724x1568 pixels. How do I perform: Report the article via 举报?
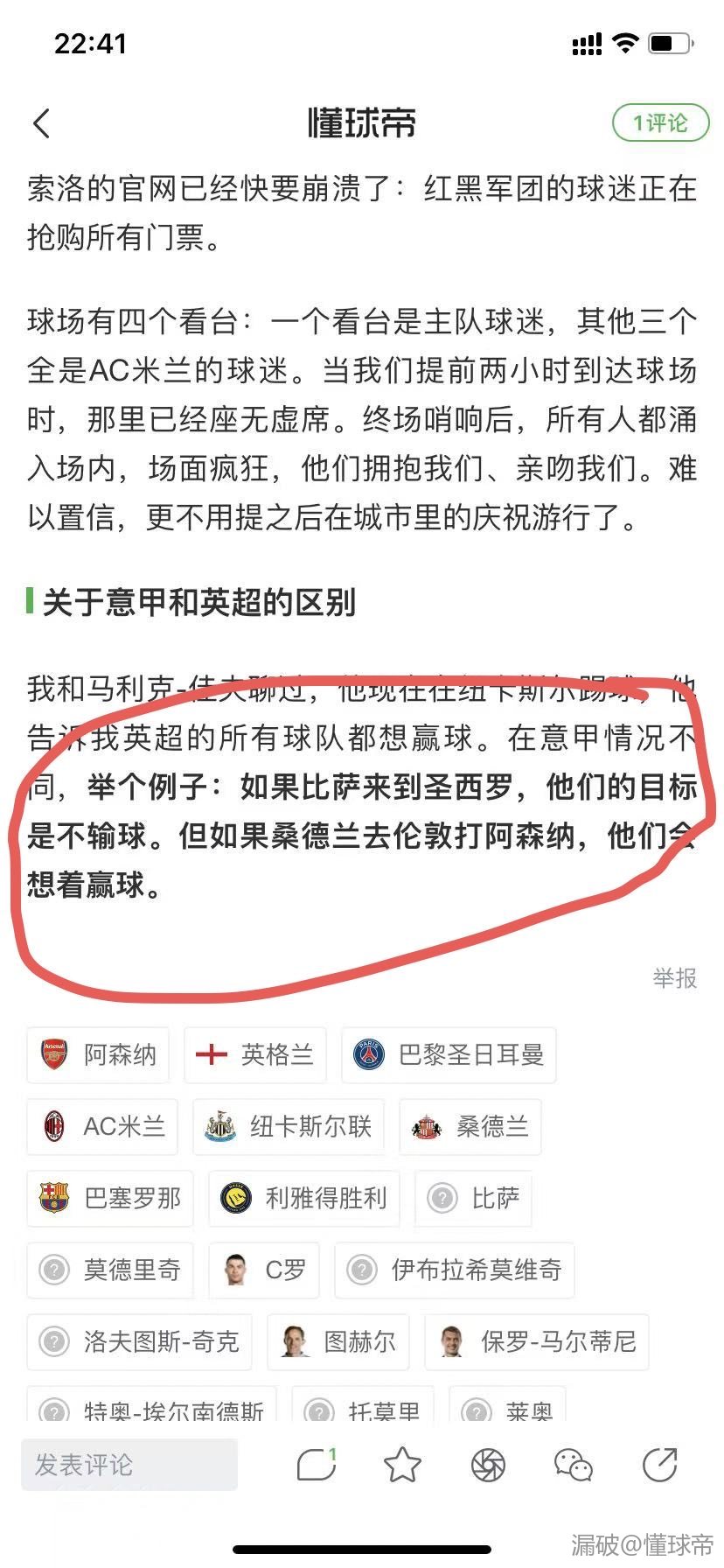[674, 977]
